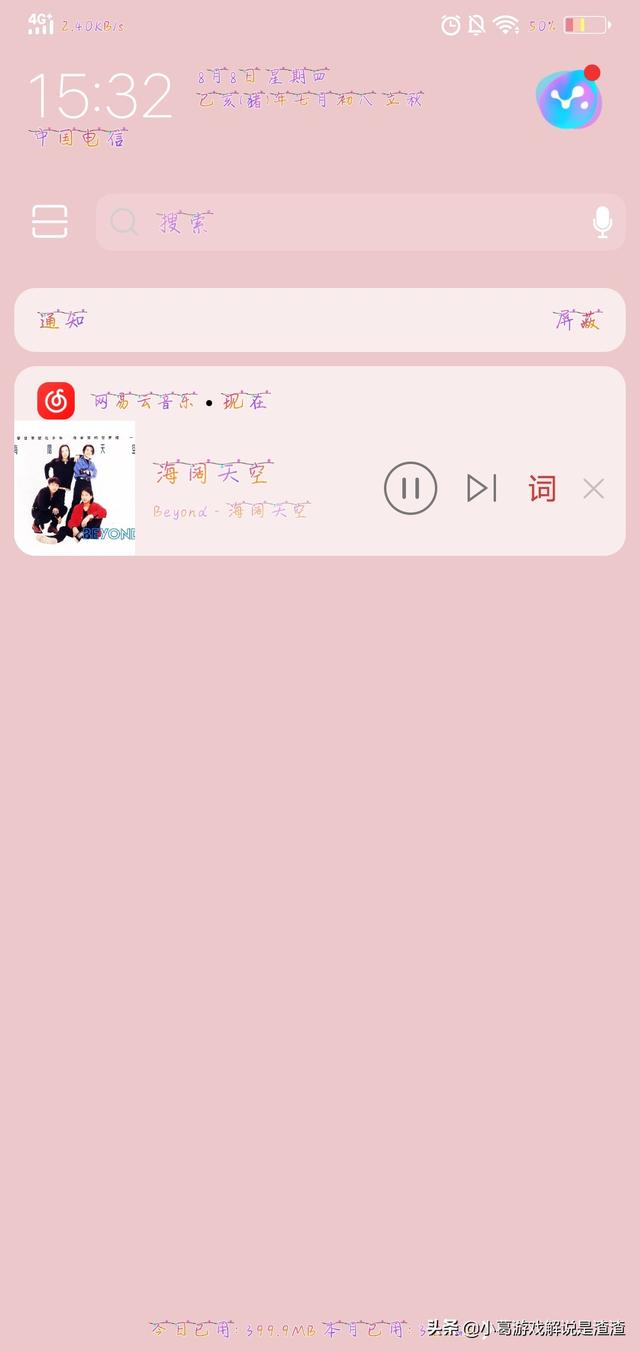Dismiss the NetEase music notification
The image size is (640, 1351).
pos(594,488)
